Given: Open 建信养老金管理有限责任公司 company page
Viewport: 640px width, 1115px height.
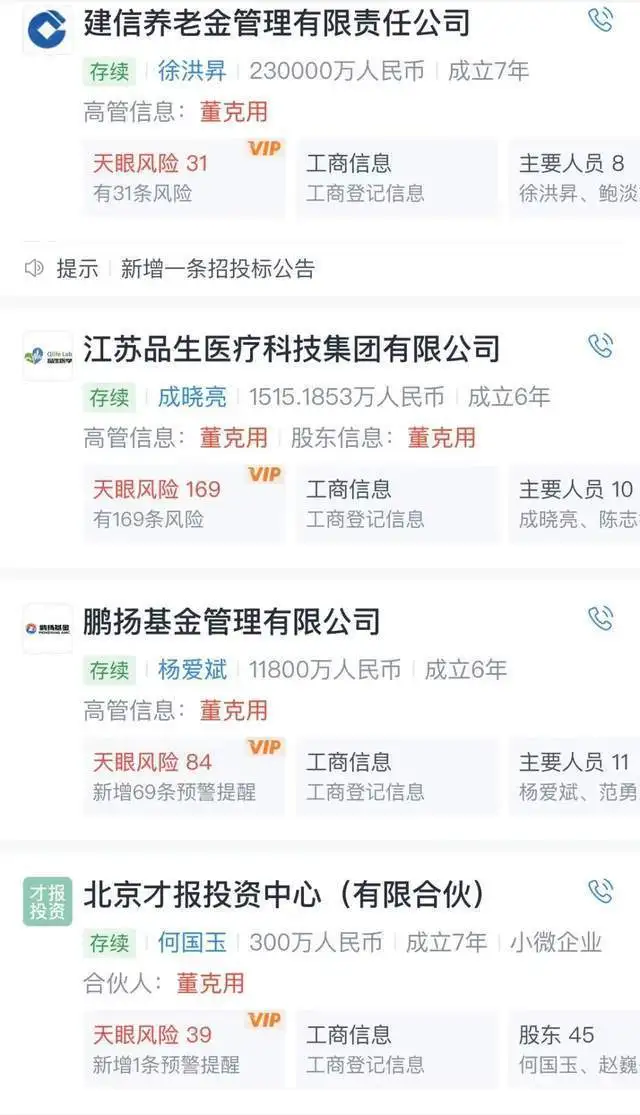Looking at the screenshot, I should (277, 23).
